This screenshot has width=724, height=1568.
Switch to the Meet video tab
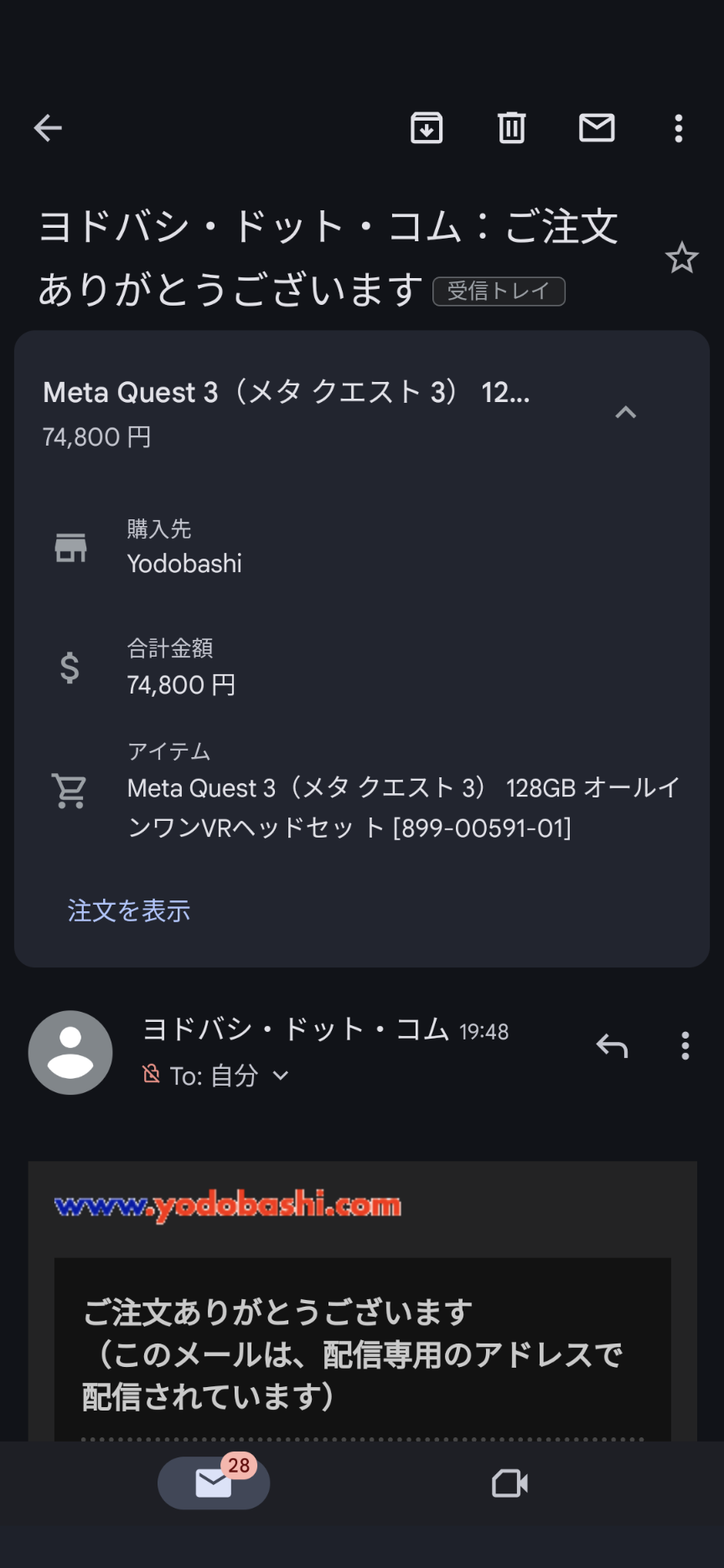click(x=509, y=1483)
